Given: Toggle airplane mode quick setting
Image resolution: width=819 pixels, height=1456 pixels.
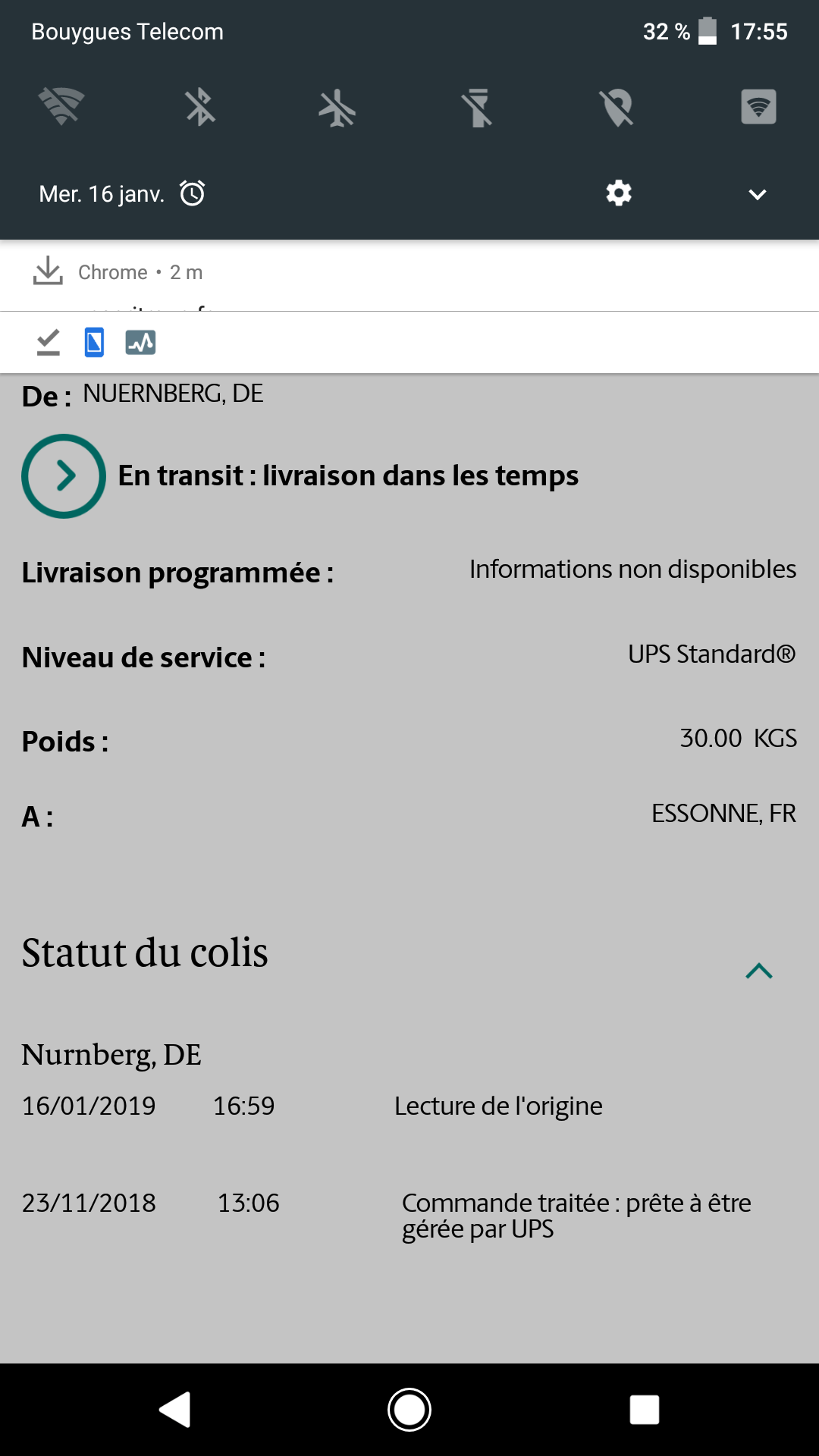Looking at the screenshot, I should (337, 107).
